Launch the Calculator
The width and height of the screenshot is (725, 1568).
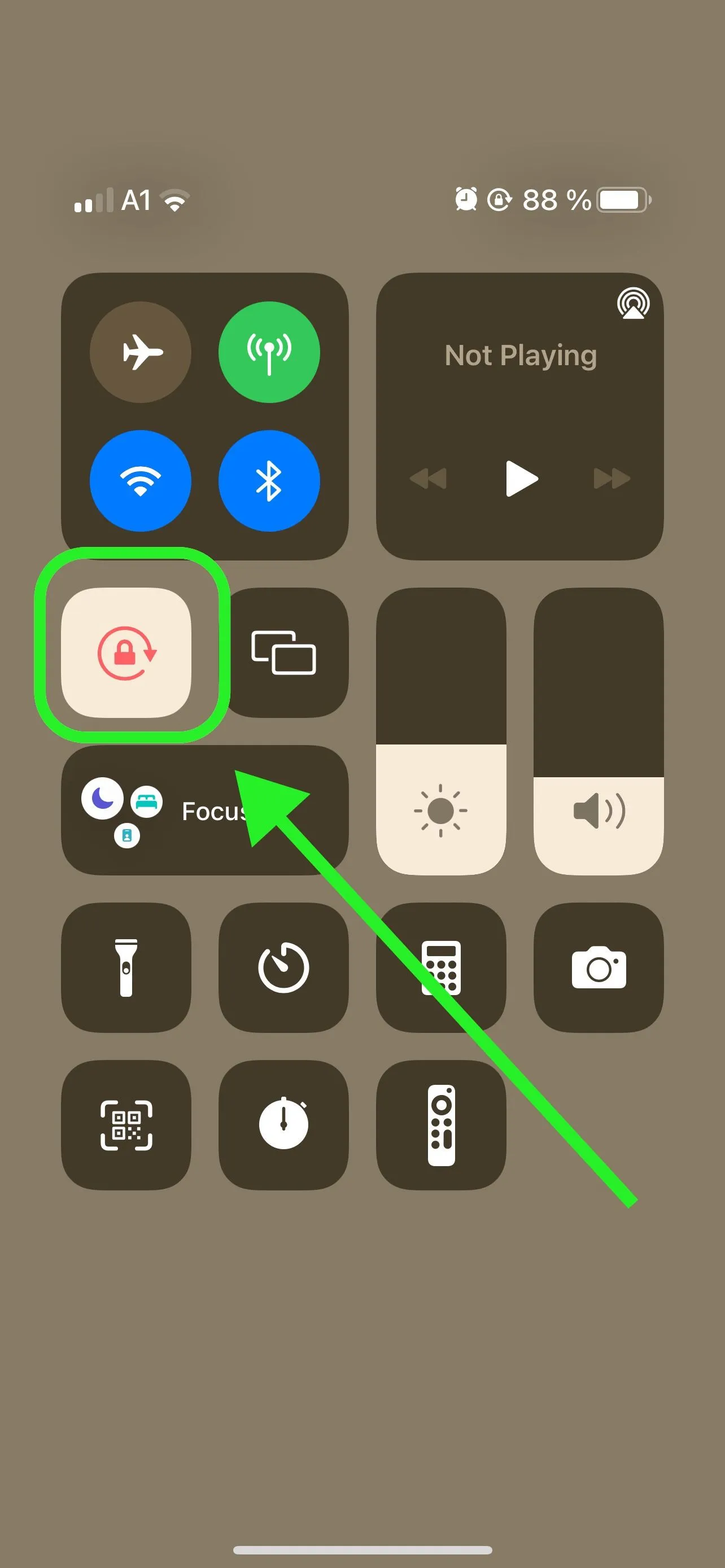point(441,967)
